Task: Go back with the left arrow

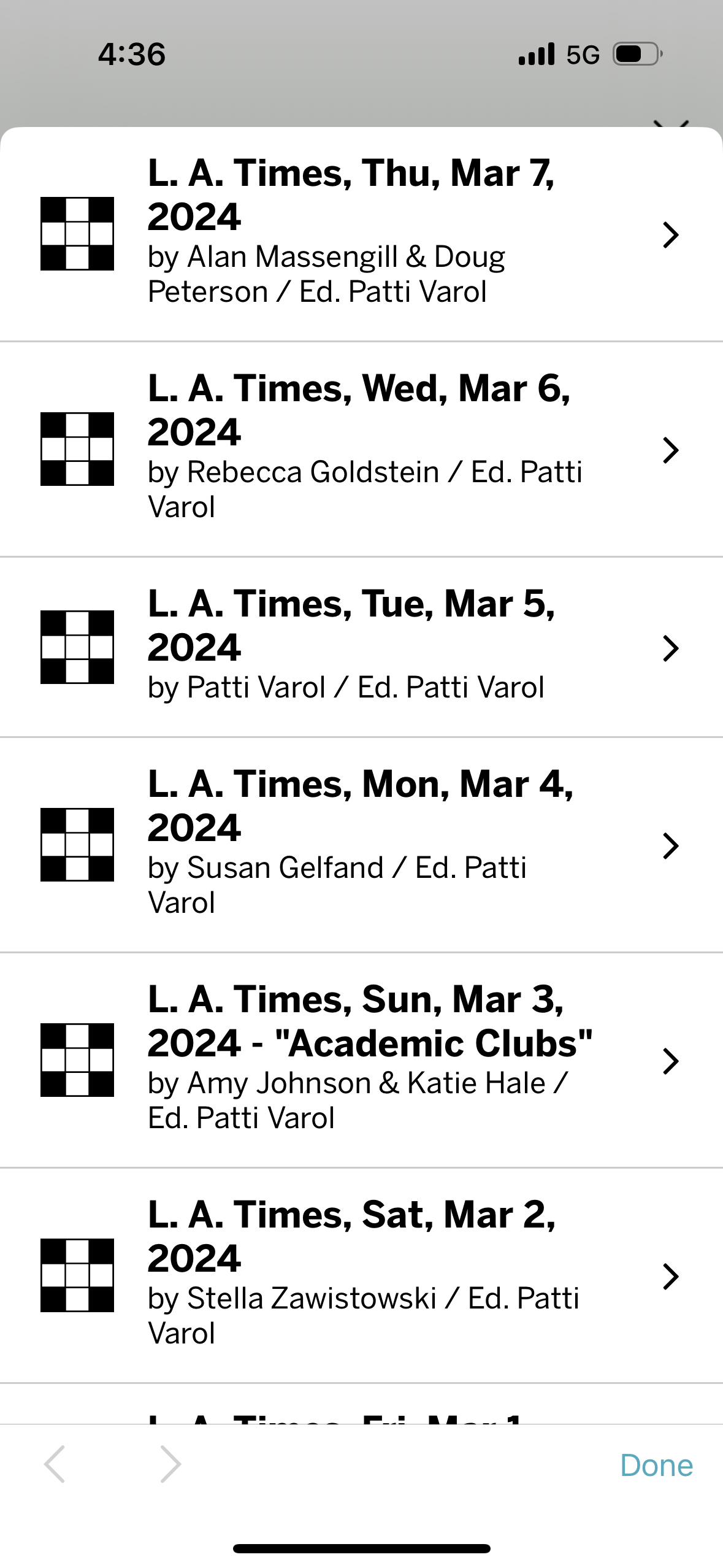Action: (x=55, y=1464)
